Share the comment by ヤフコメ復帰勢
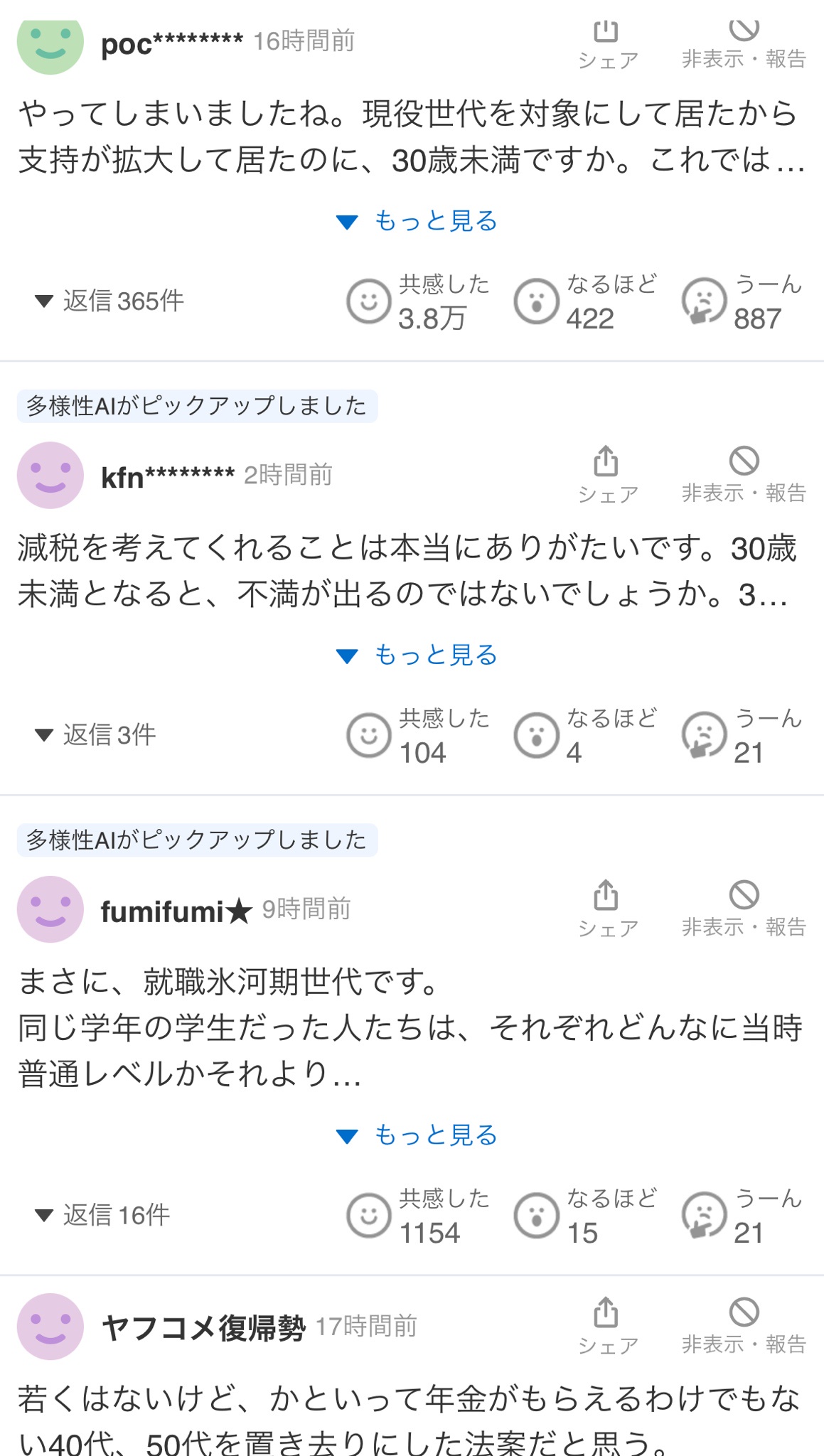Viewport: 824px width, 1456px height. pyautogui.click(x=606, y=1324)
